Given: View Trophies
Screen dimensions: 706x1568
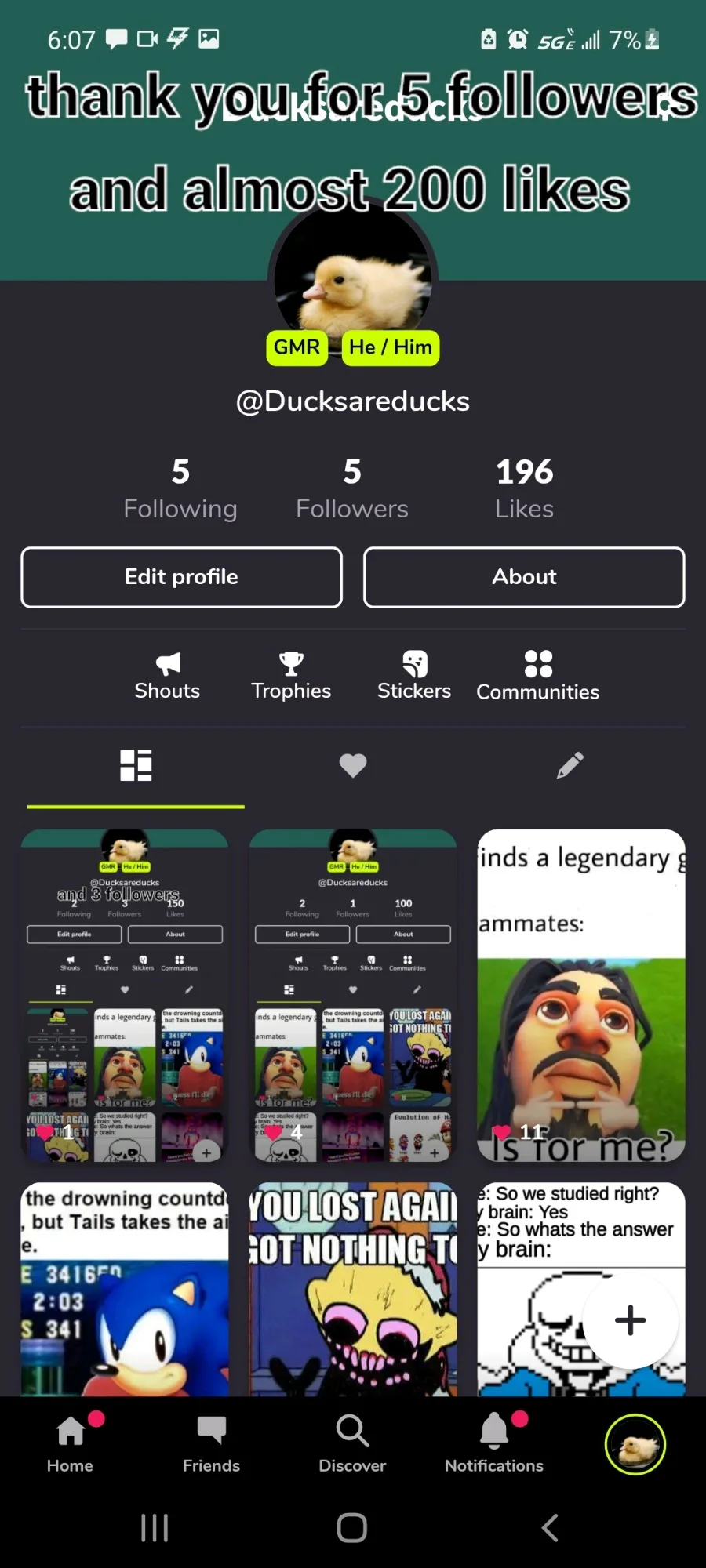Looking at the screenshot, I should click(x=291, y=676).
